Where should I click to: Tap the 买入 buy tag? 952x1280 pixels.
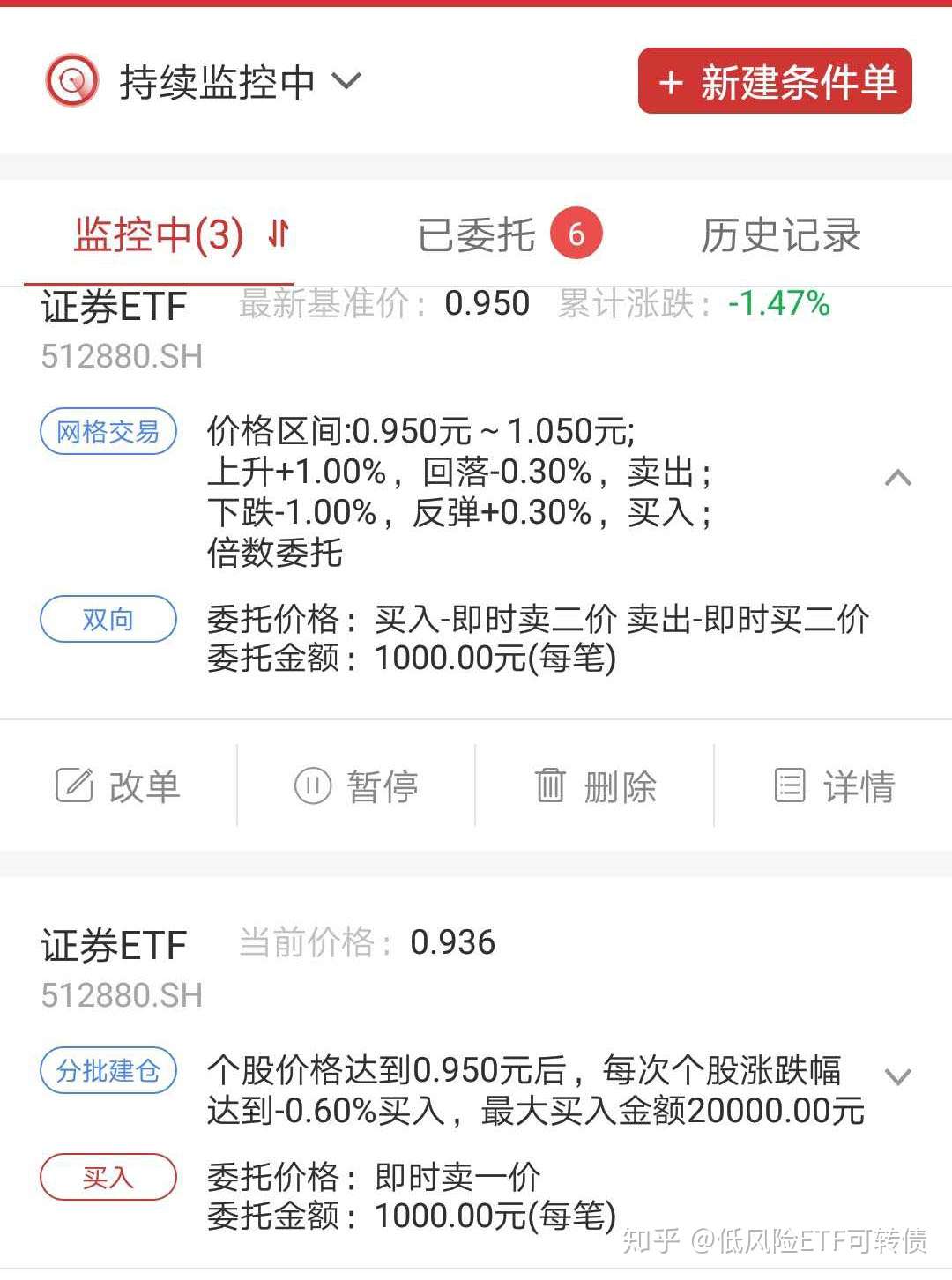107,1175
